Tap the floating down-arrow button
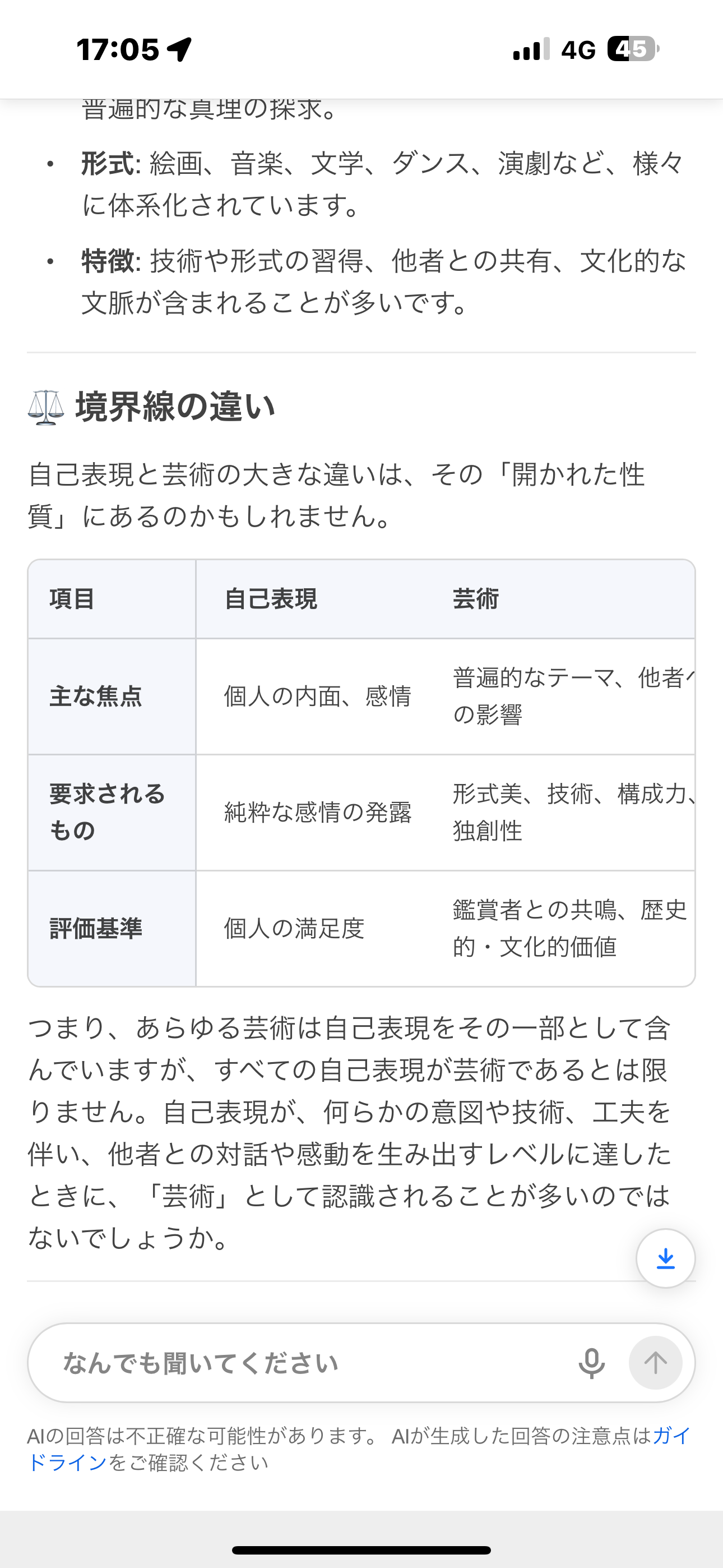 (x=665, y=1258)
